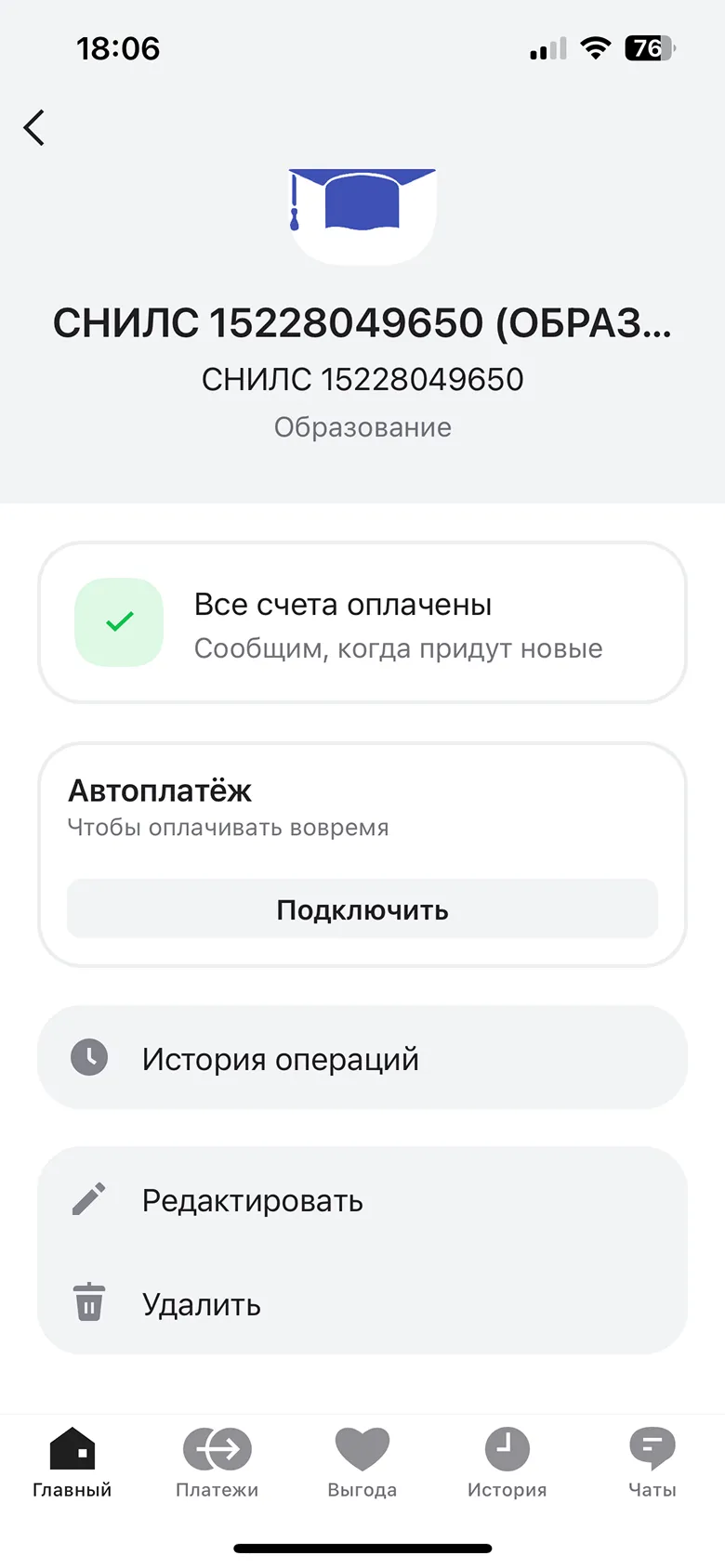The image size is (725, 1568).
Task: Select Редактировать to edit this payment
Action: (362, 1200)
